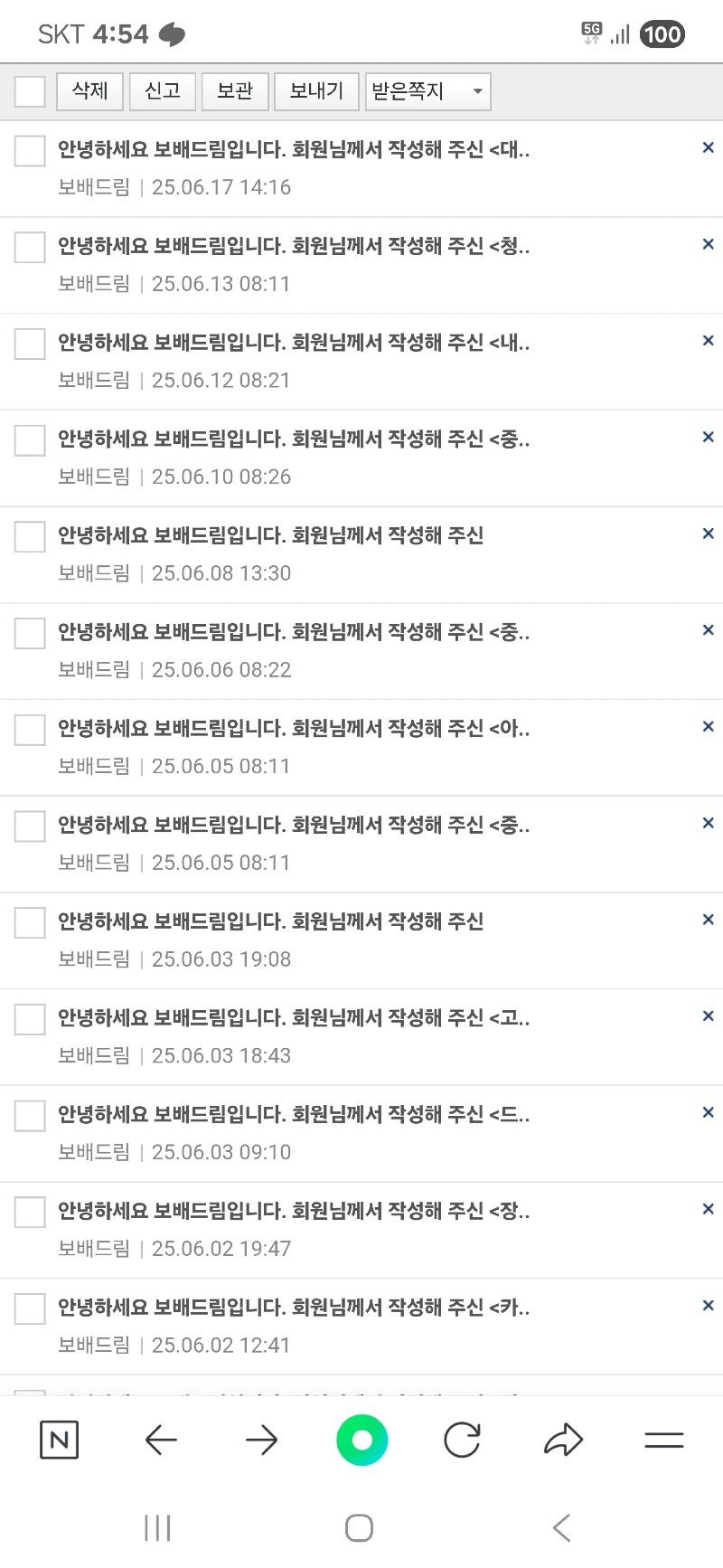Open the Naver home via N icon
Screen dimensions: 723x1568
(60, 1440)
